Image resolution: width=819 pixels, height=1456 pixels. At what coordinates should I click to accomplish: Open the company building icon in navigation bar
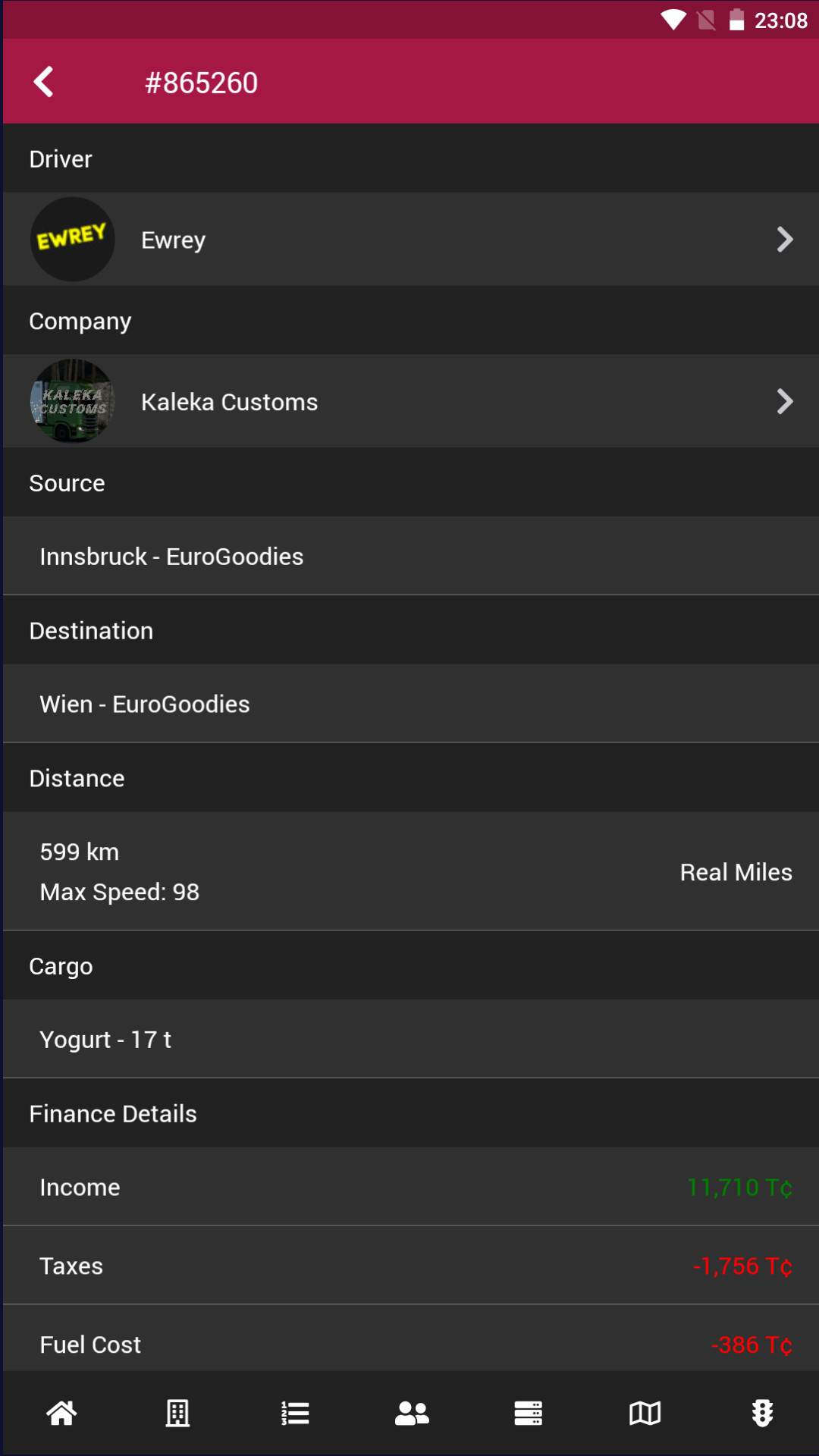(x=177, y=1413)
